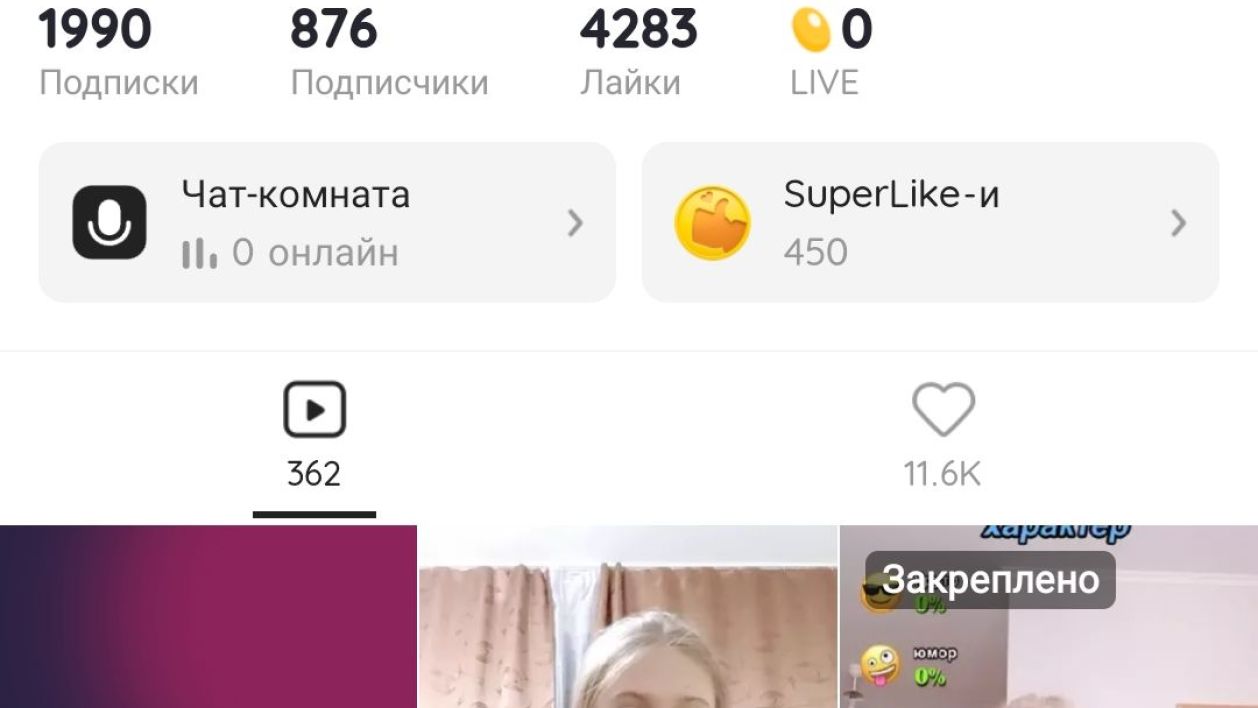Open the video thumbnail with blonde girl
Viewport: 1258px width, 708px height.
click(627, 620)
